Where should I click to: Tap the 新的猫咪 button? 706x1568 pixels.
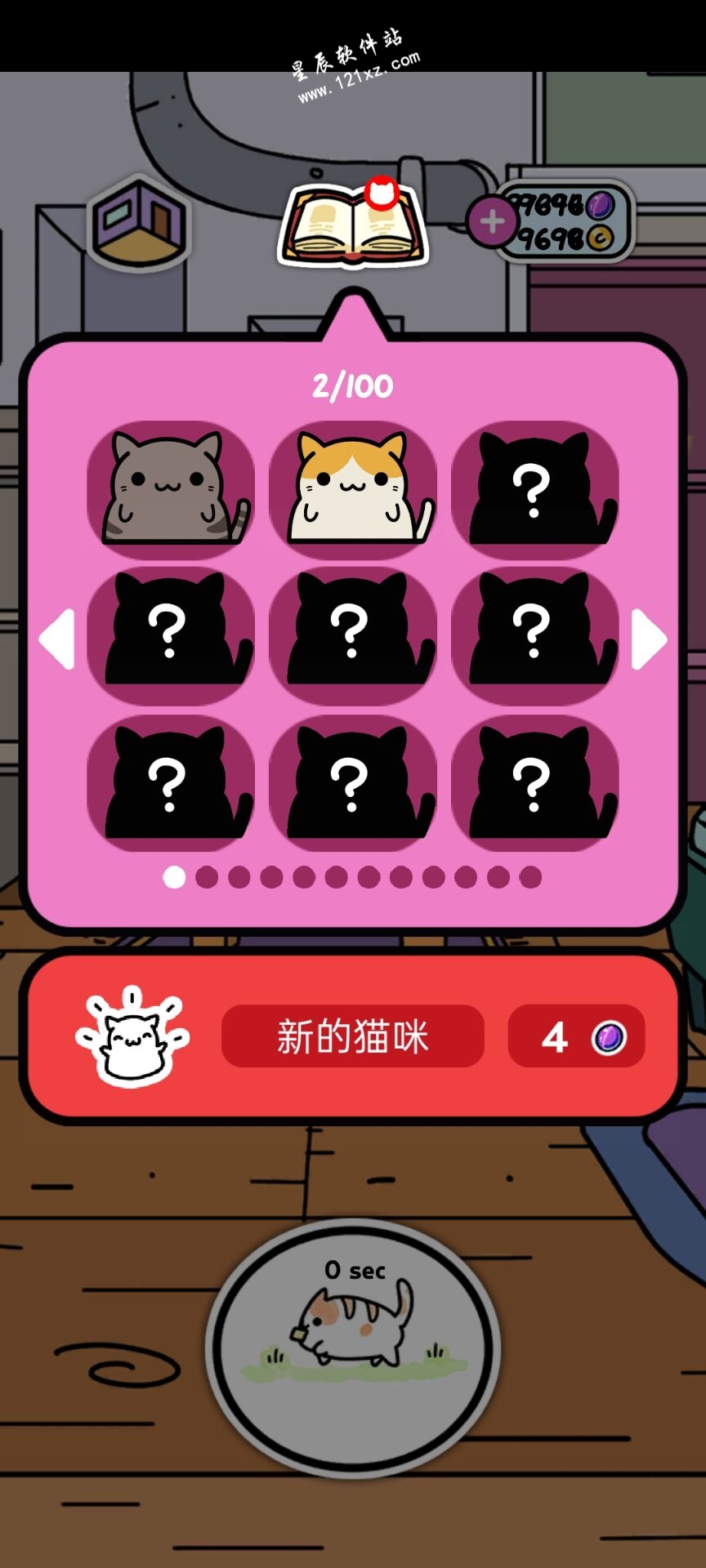352,1036
